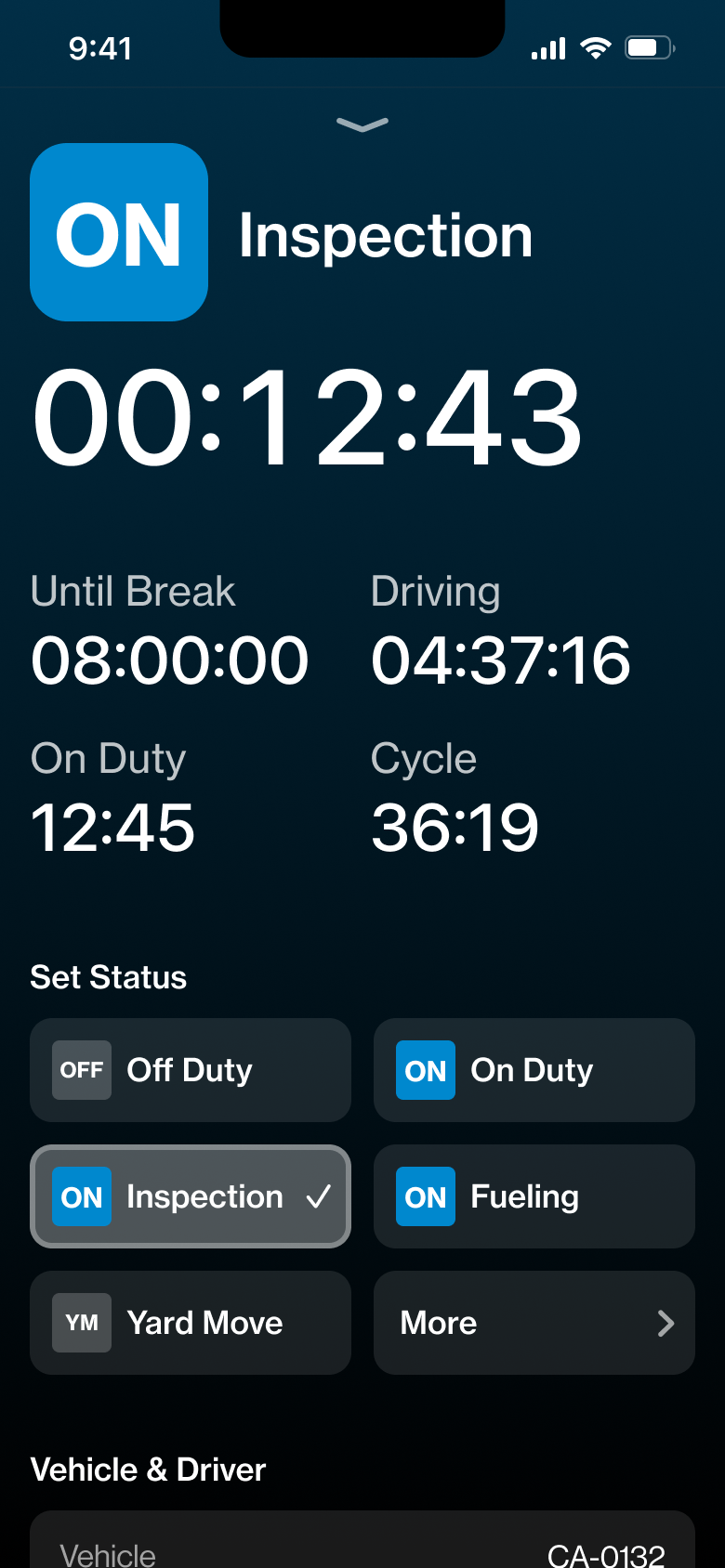The height and width of the screenshot is (1568, 725).
Task: Open More status options
Action: click(534, 1323)
